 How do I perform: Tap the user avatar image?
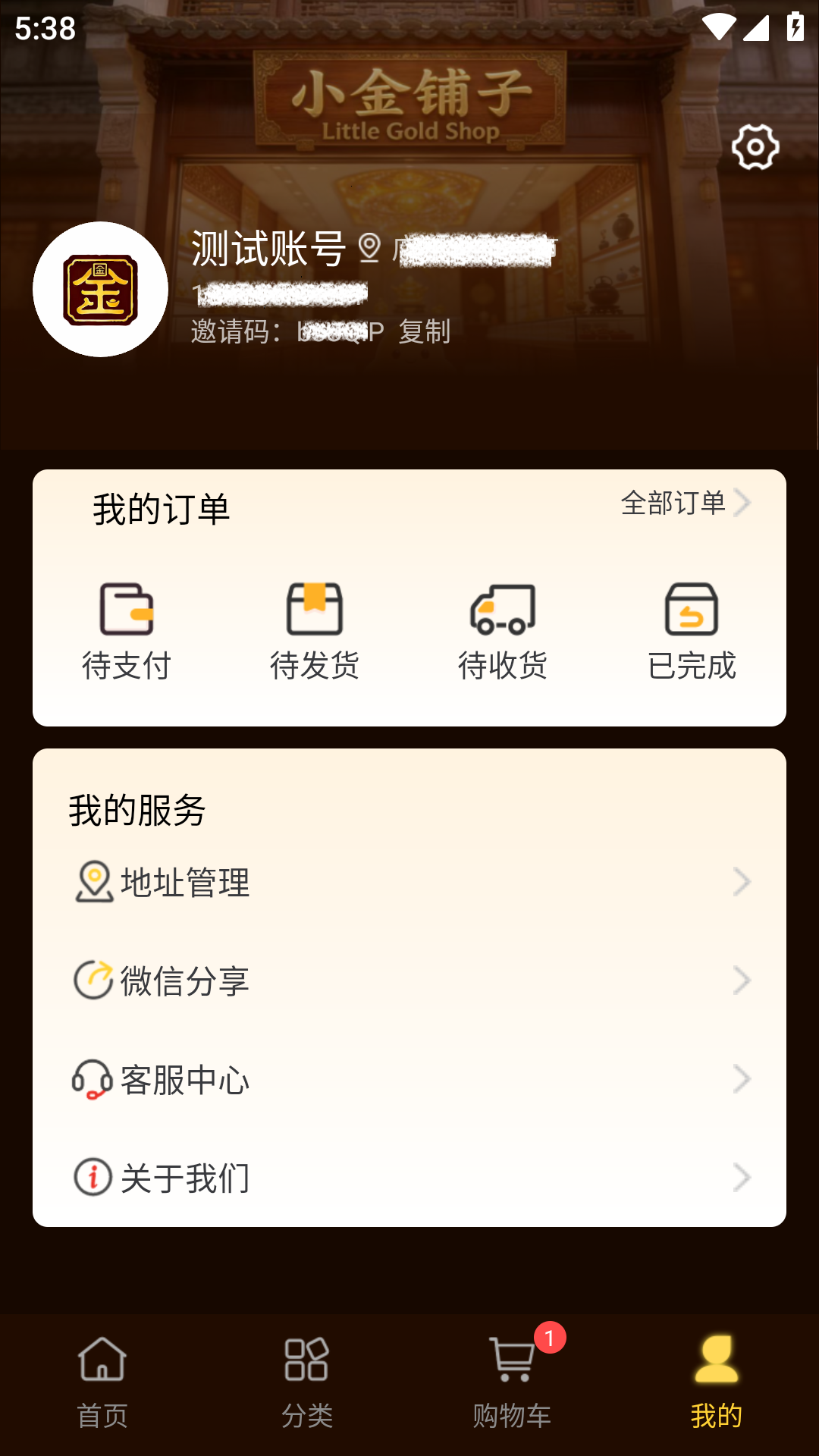pyautogui.click(x=99, y=290)
